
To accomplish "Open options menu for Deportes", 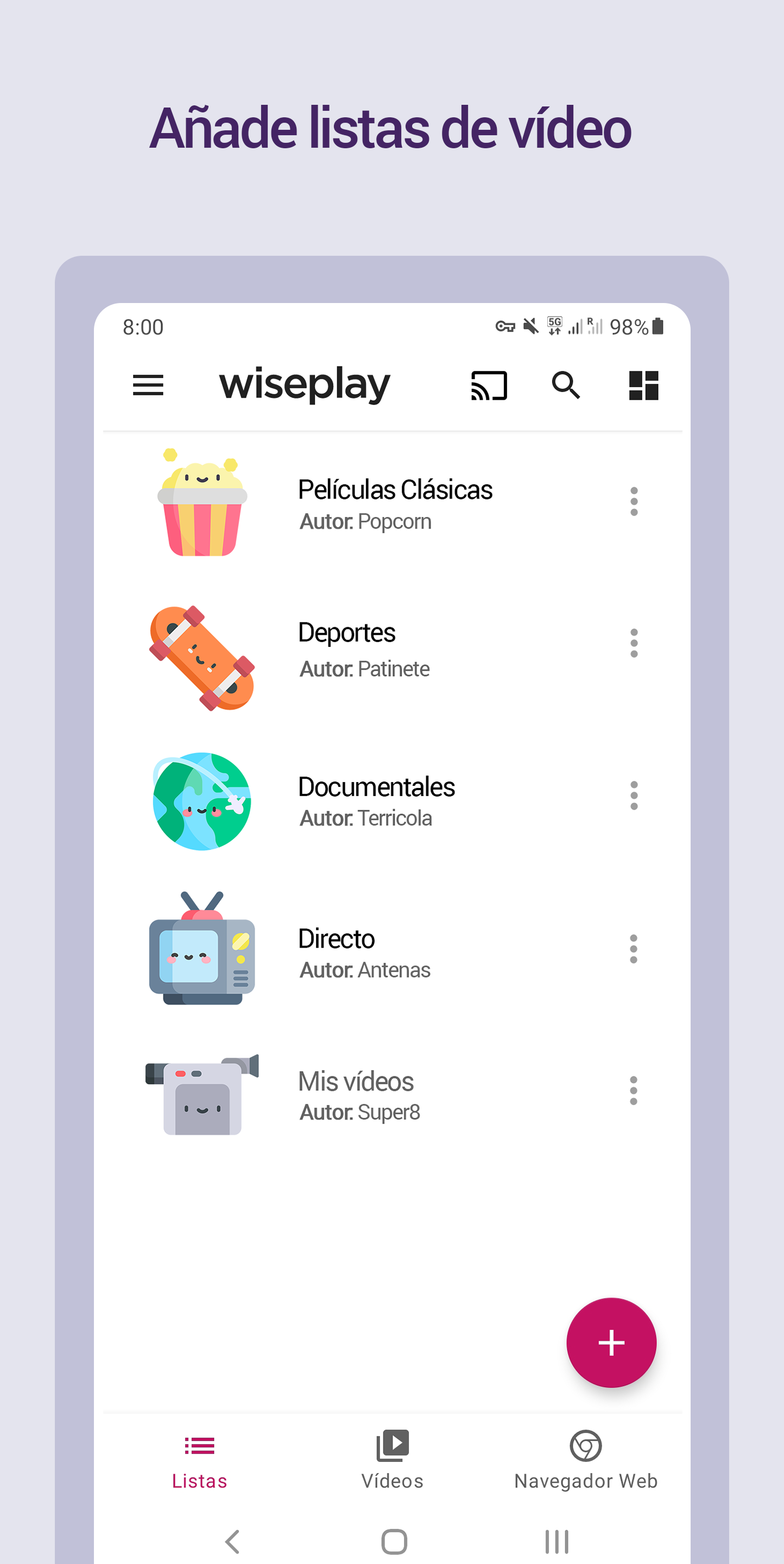I will pos(633,644).
